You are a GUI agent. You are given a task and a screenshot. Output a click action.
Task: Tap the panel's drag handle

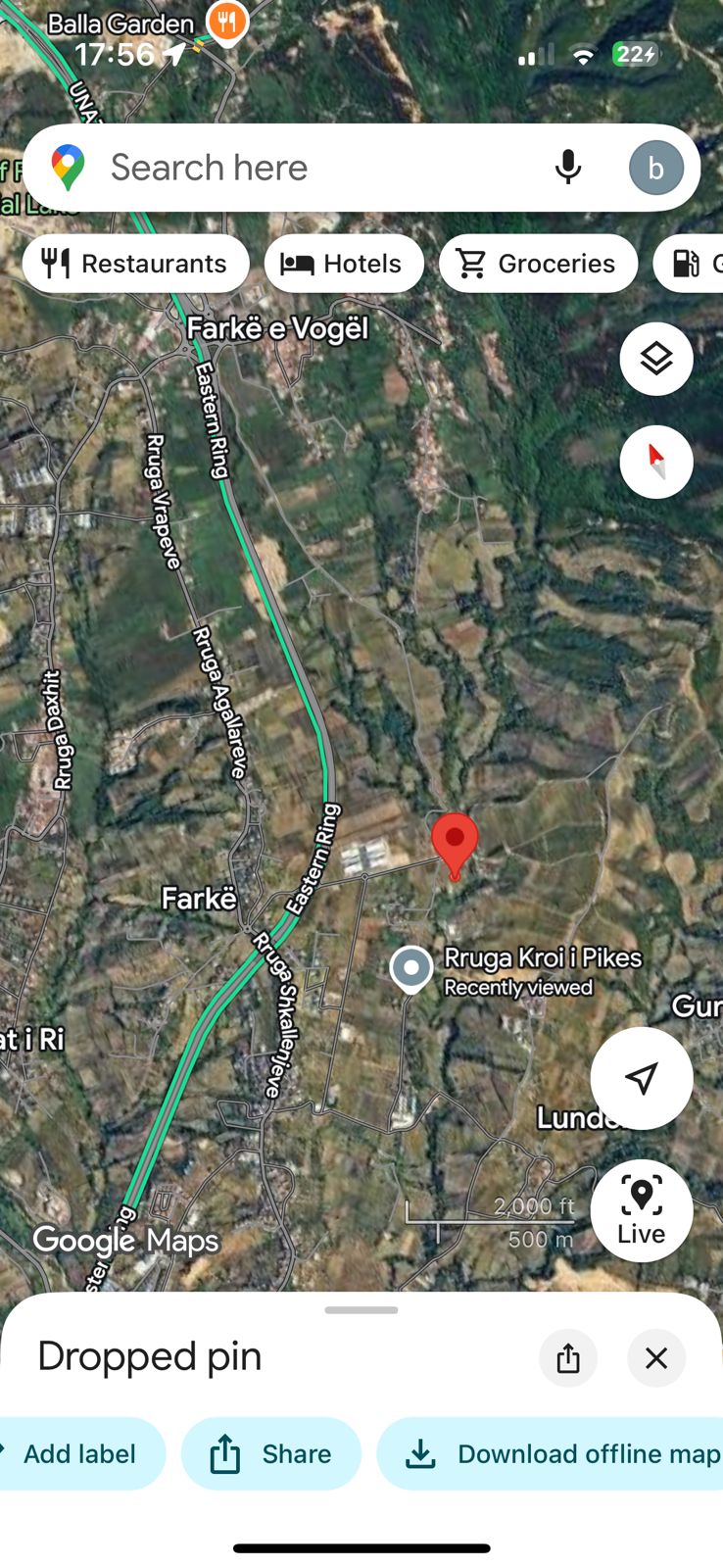pyautogui.click(x=361, y=1310)
